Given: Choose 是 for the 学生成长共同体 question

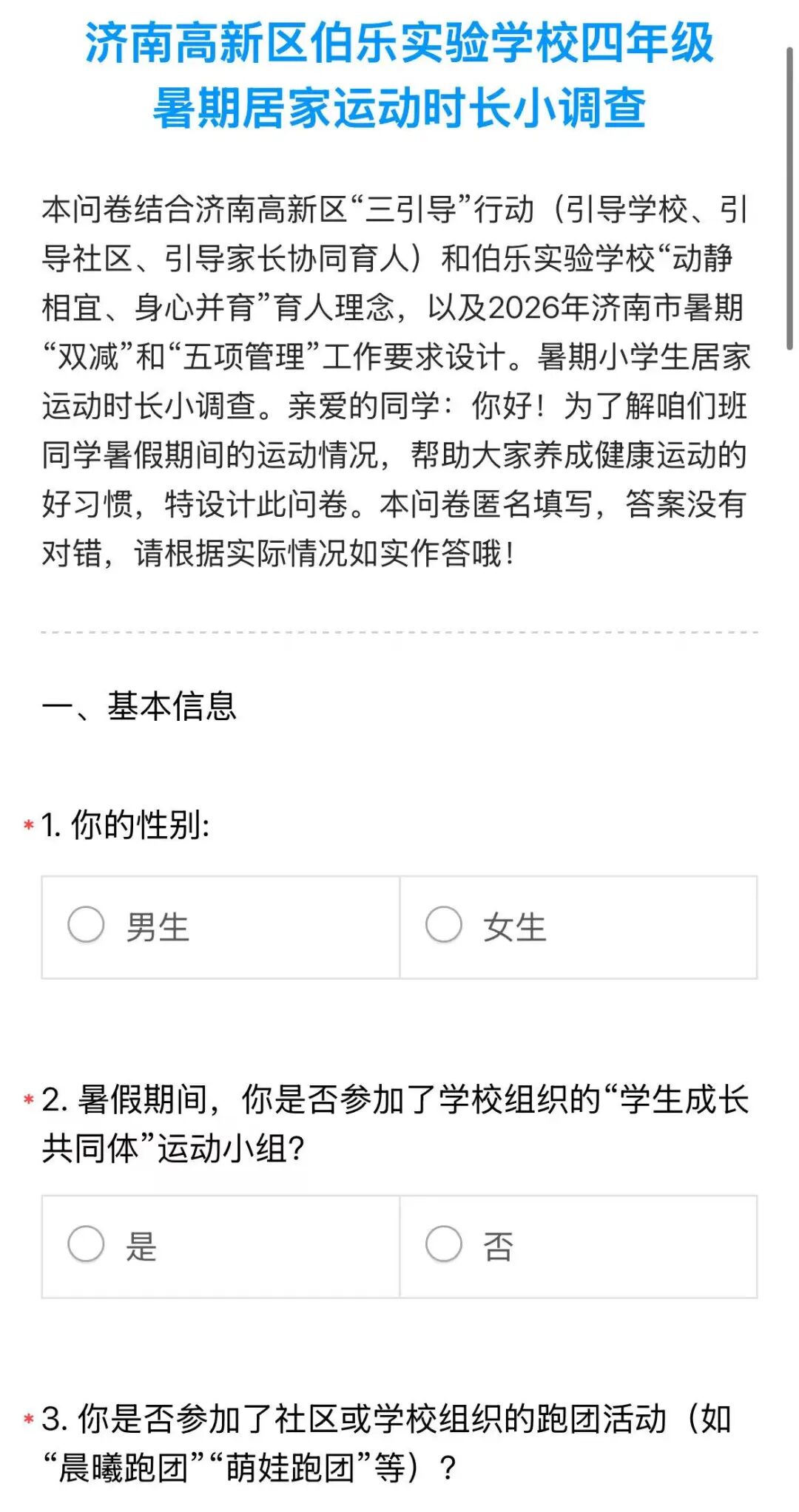Looking at the screenshot, I should pyautogui.click(x=220, y=1246).
